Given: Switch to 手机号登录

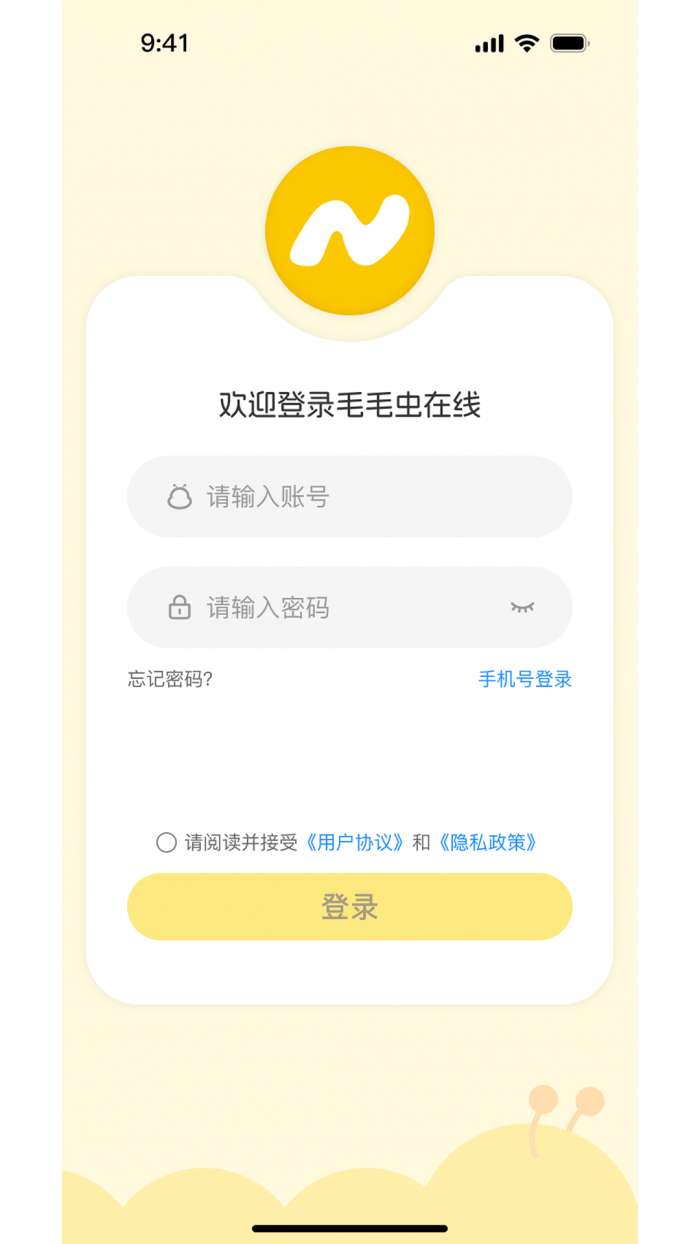Looking at the screenshot, I should click(x=525, y=680).
